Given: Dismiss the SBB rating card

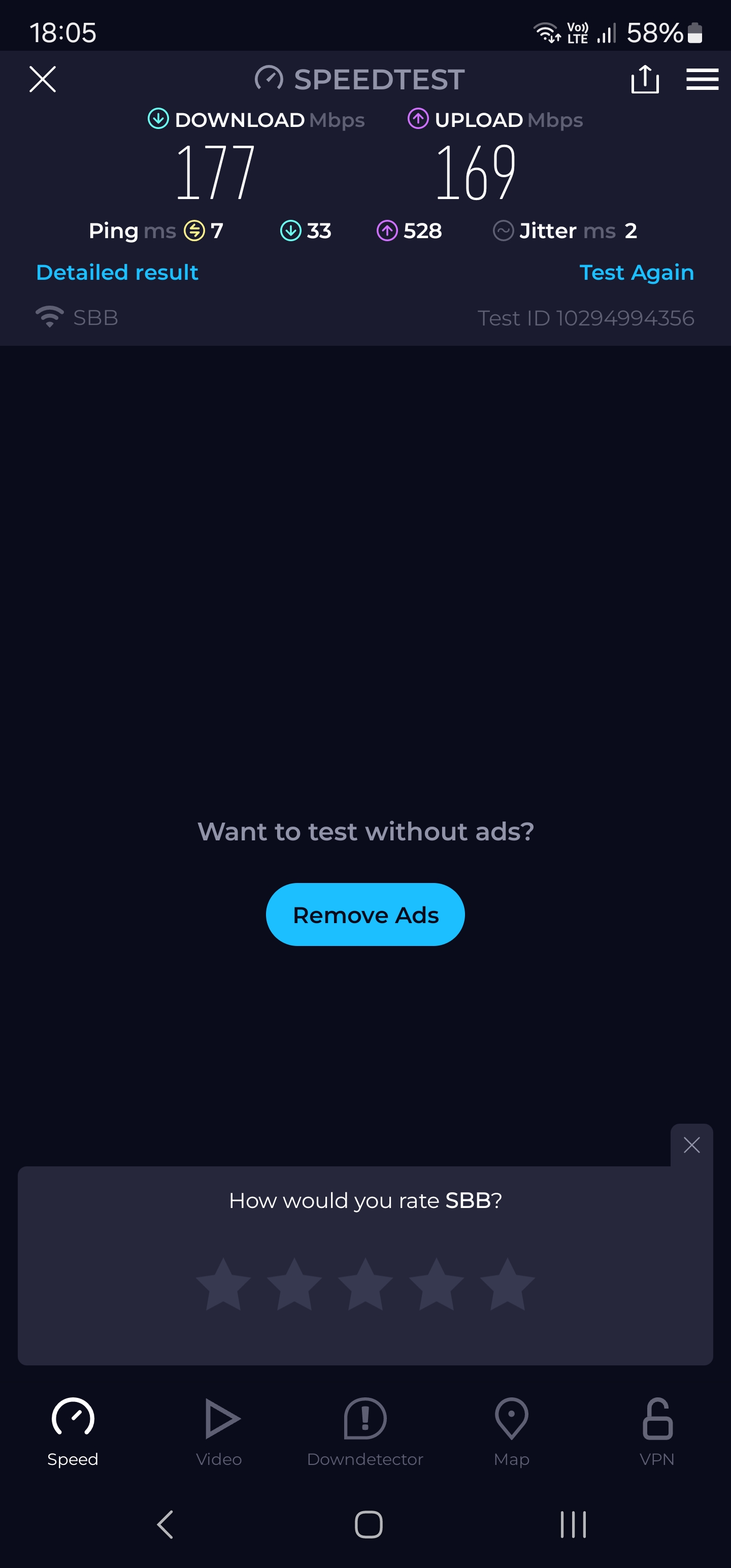Looking at the screenshot, I should 691,1145.
